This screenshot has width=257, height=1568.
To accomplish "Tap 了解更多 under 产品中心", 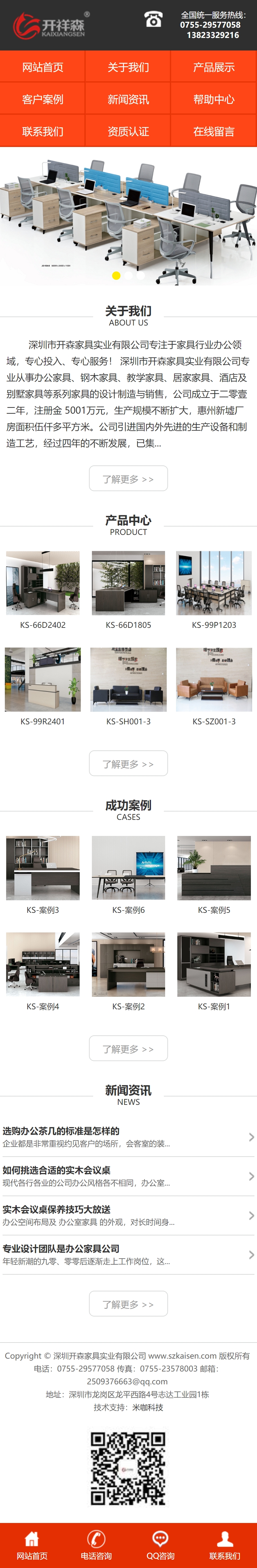I will point(128,763).
